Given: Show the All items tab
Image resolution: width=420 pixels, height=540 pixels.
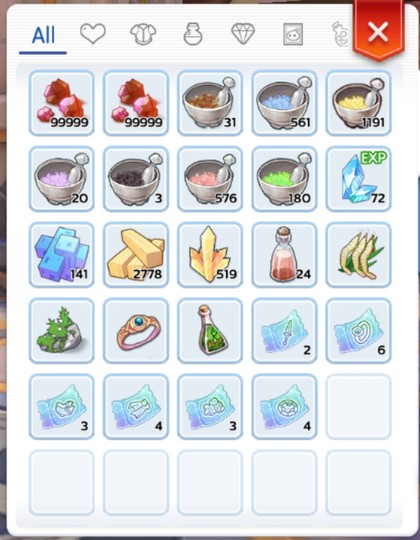Looking at the screenshot, I should click(x=43, y=35).
